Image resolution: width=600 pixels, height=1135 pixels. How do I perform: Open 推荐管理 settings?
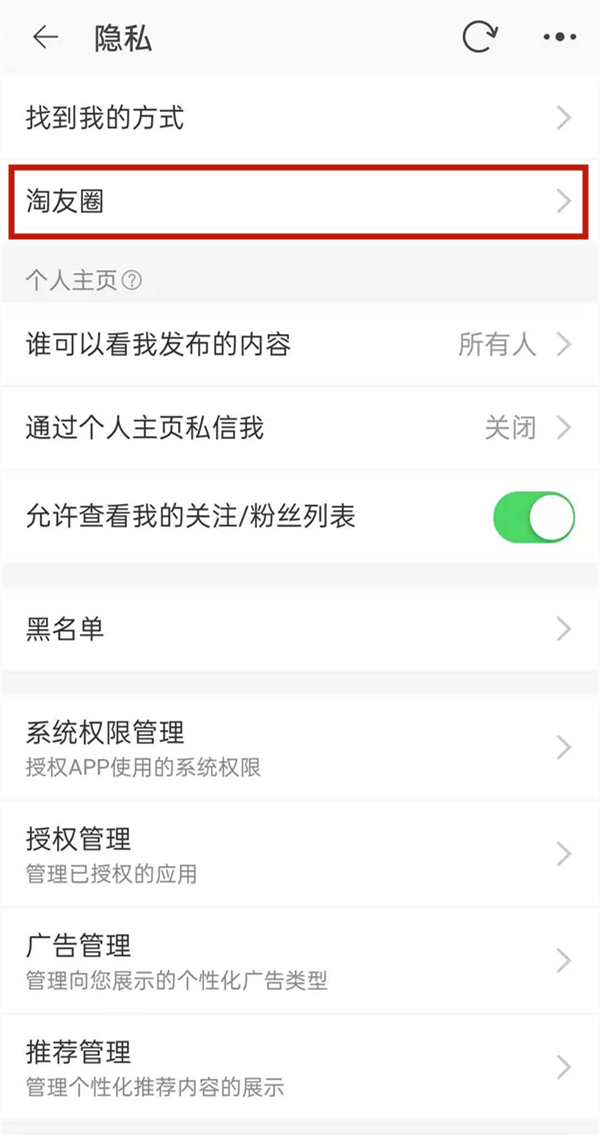coord(300,1066)
